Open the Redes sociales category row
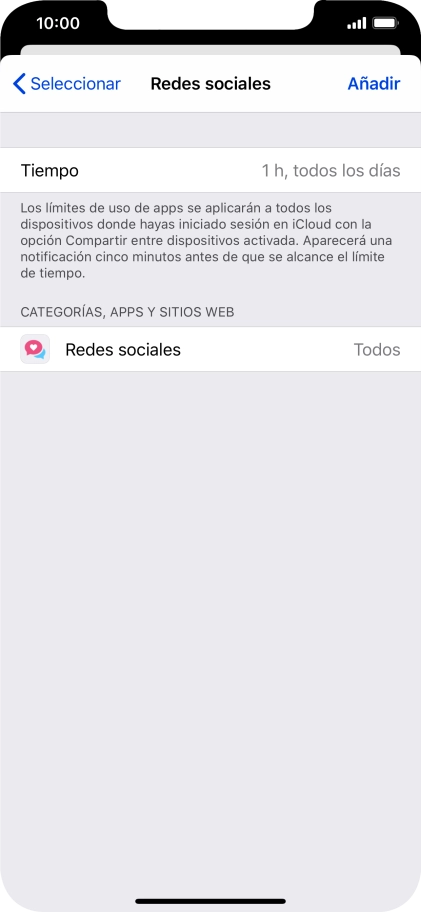 click(210, 350)
